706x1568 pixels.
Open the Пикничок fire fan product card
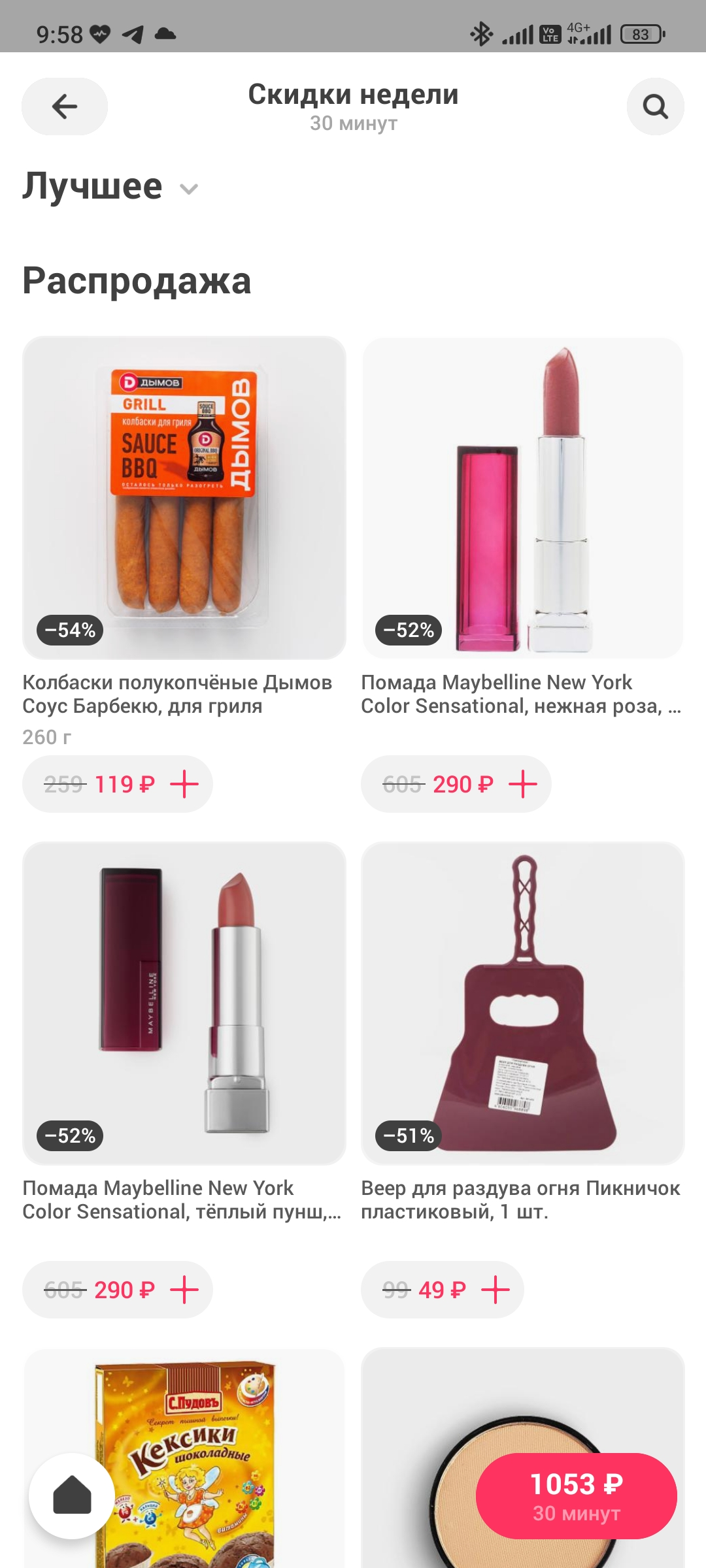pyautogui.click(x=523, y=1004)
